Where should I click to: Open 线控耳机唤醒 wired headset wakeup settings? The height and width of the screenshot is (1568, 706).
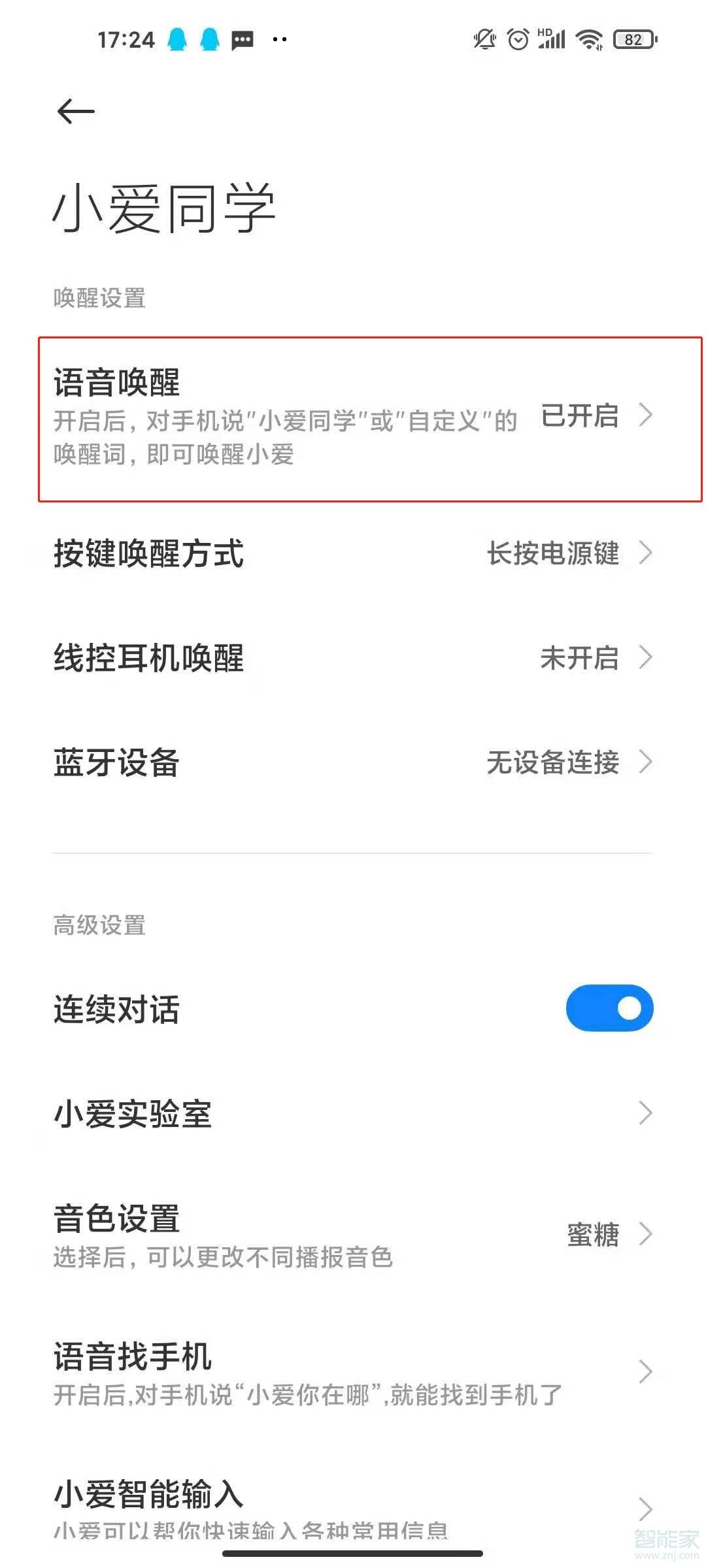pyautogui.click(x=353, y=659)
